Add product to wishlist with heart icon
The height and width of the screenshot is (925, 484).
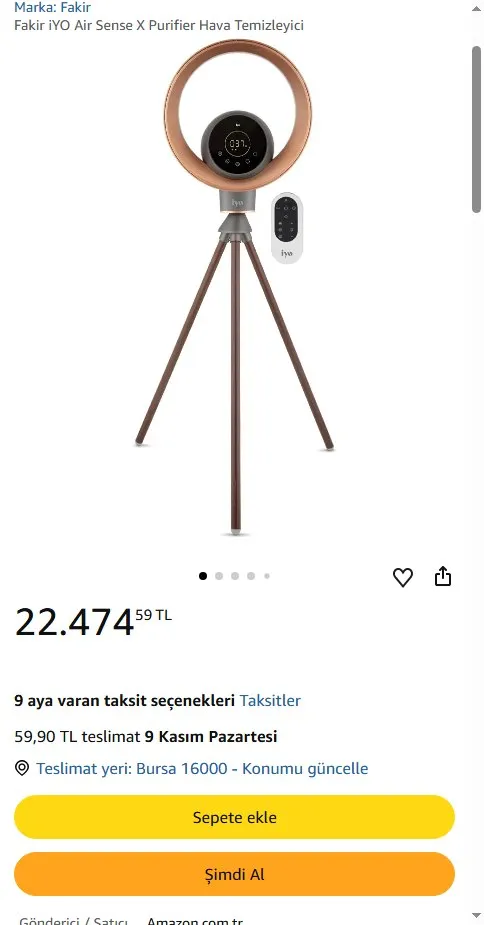coord(403,577)
